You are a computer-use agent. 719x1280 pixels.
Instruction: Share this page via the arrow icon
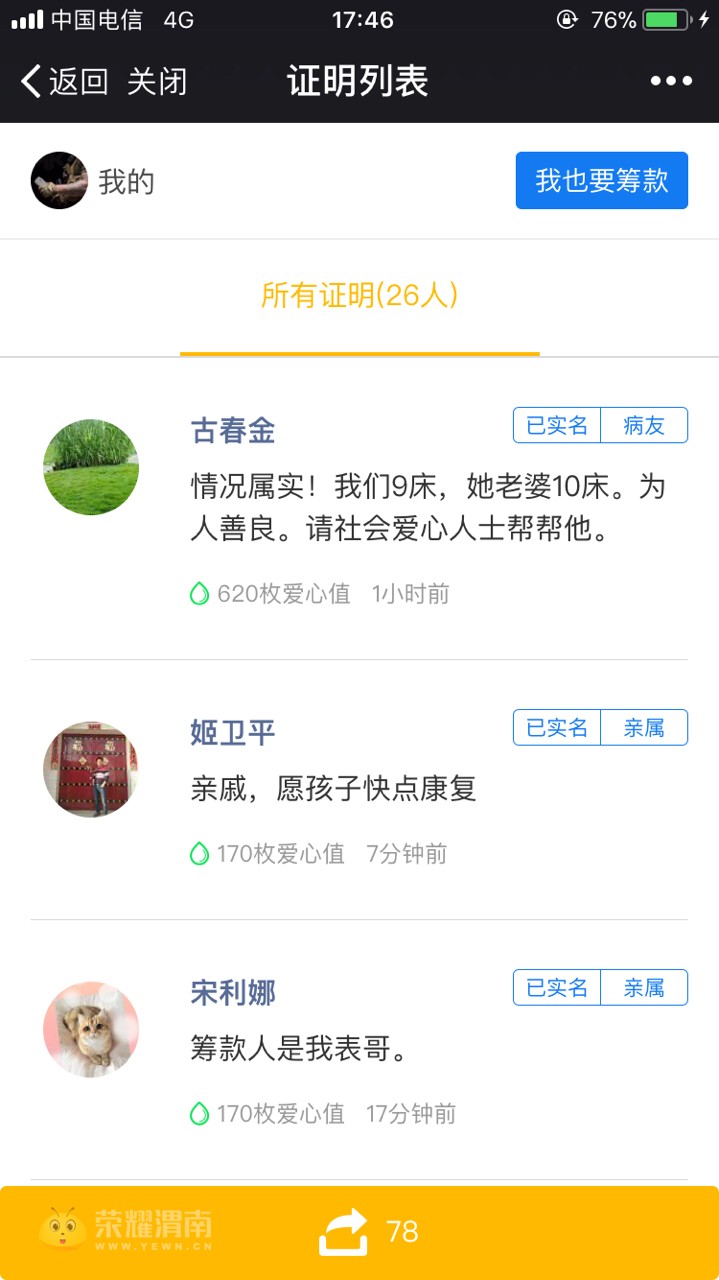click(x=343, y=1231)
